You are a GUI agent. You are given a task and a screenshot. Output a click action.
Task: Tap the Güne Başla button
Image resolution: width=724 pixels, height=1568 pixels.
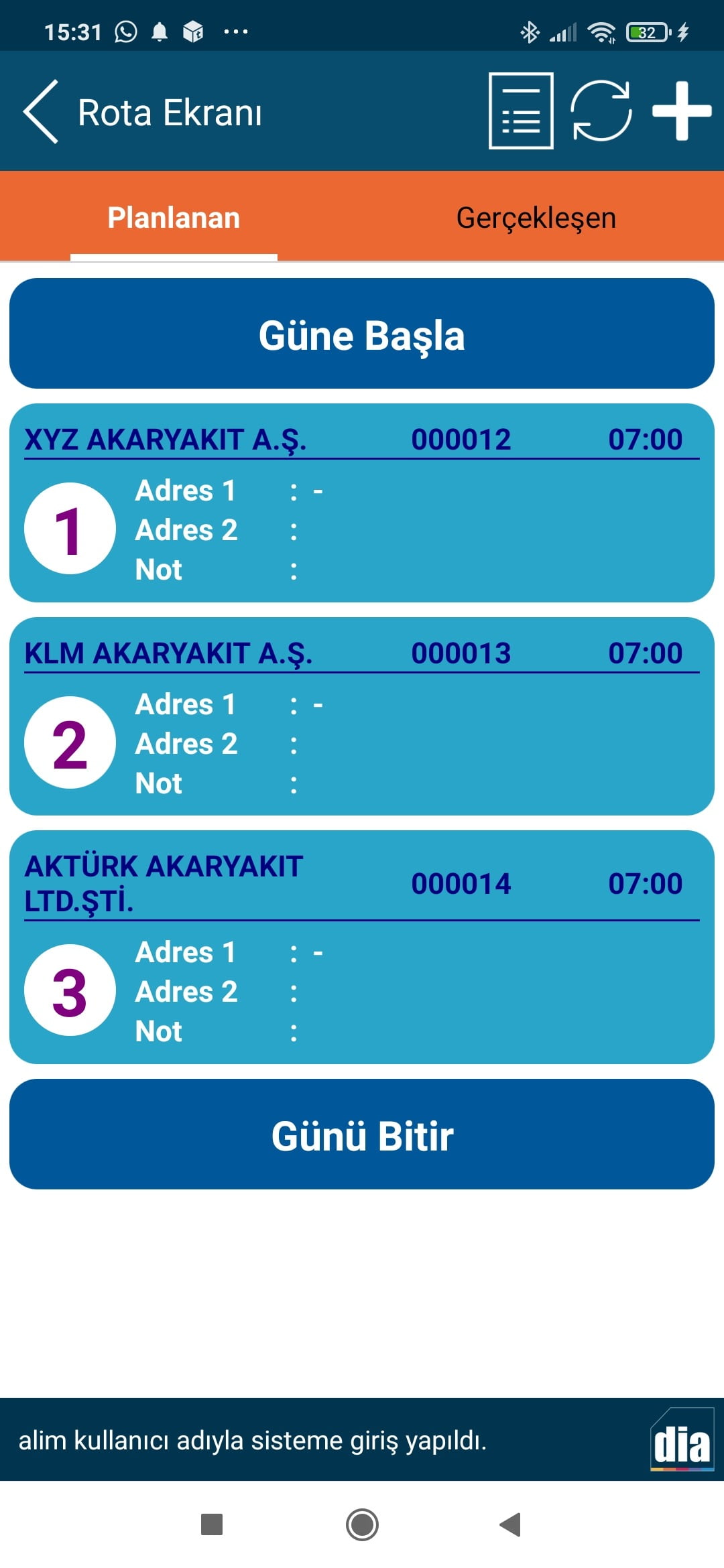click(x=362, y=334)
